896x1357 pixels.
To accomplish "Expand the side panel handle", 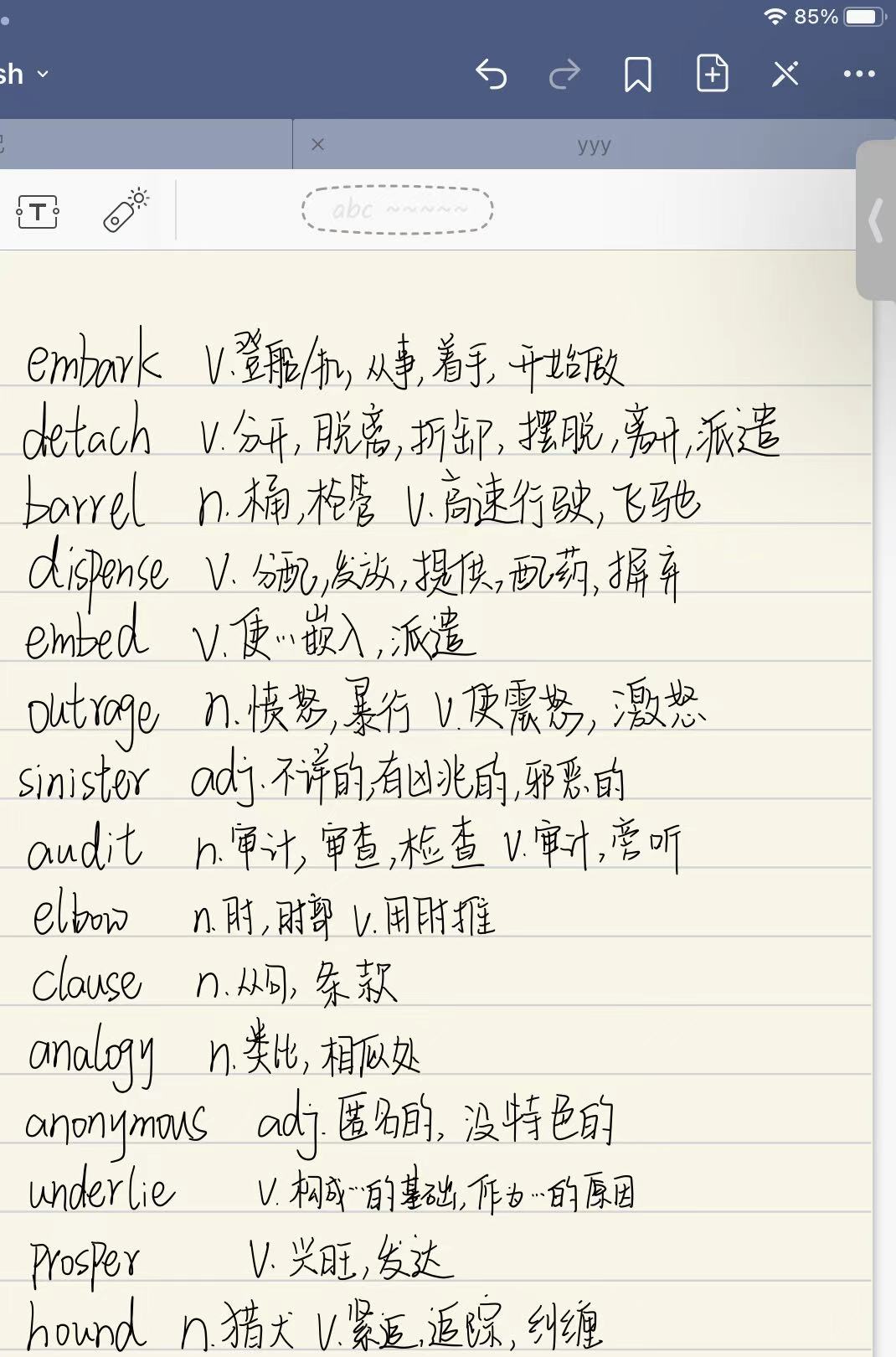I will (x=876, y=221).
